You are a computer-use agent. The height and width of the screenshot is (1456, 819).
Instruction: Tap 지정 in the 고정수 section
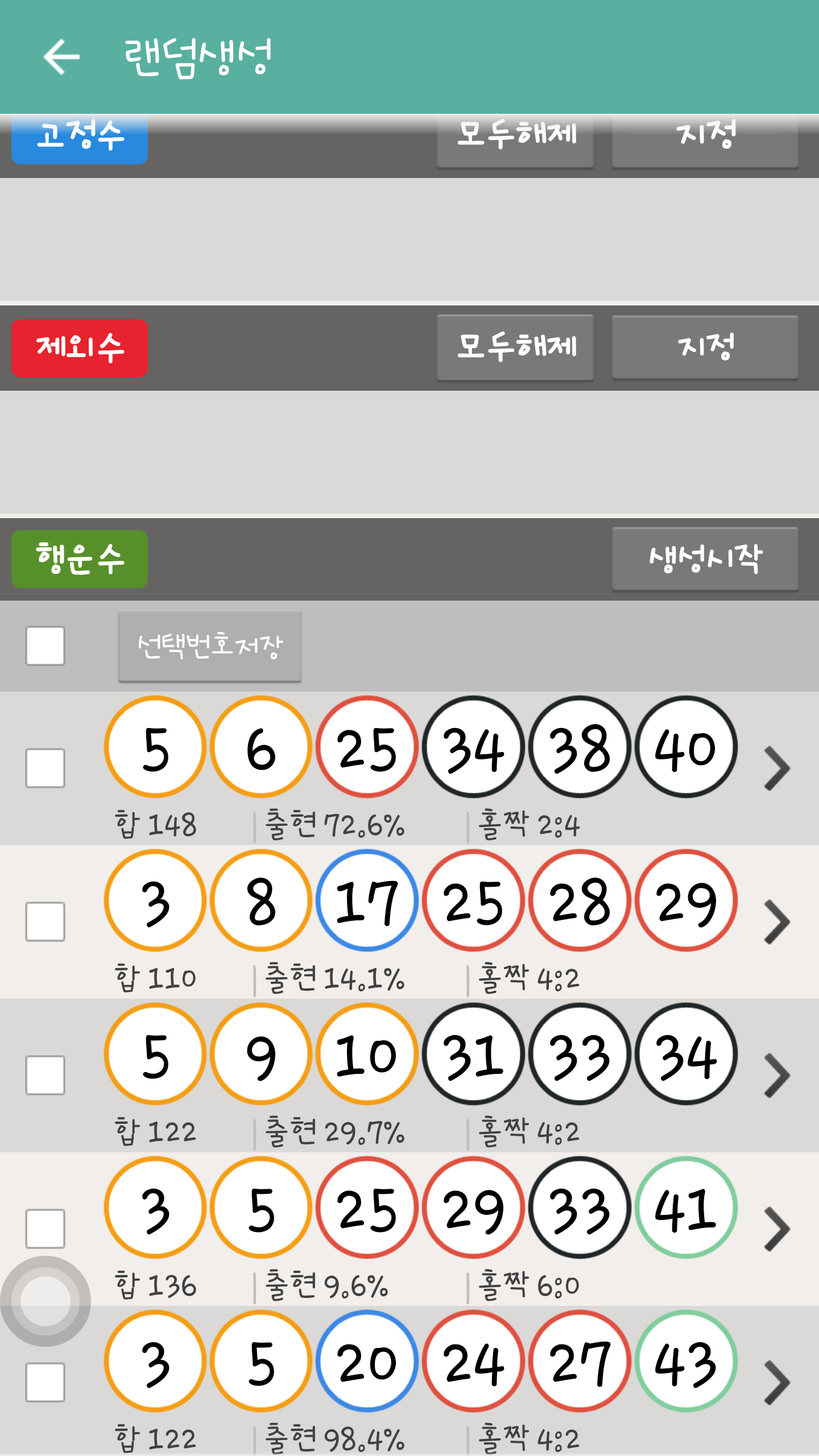[705, 140]
